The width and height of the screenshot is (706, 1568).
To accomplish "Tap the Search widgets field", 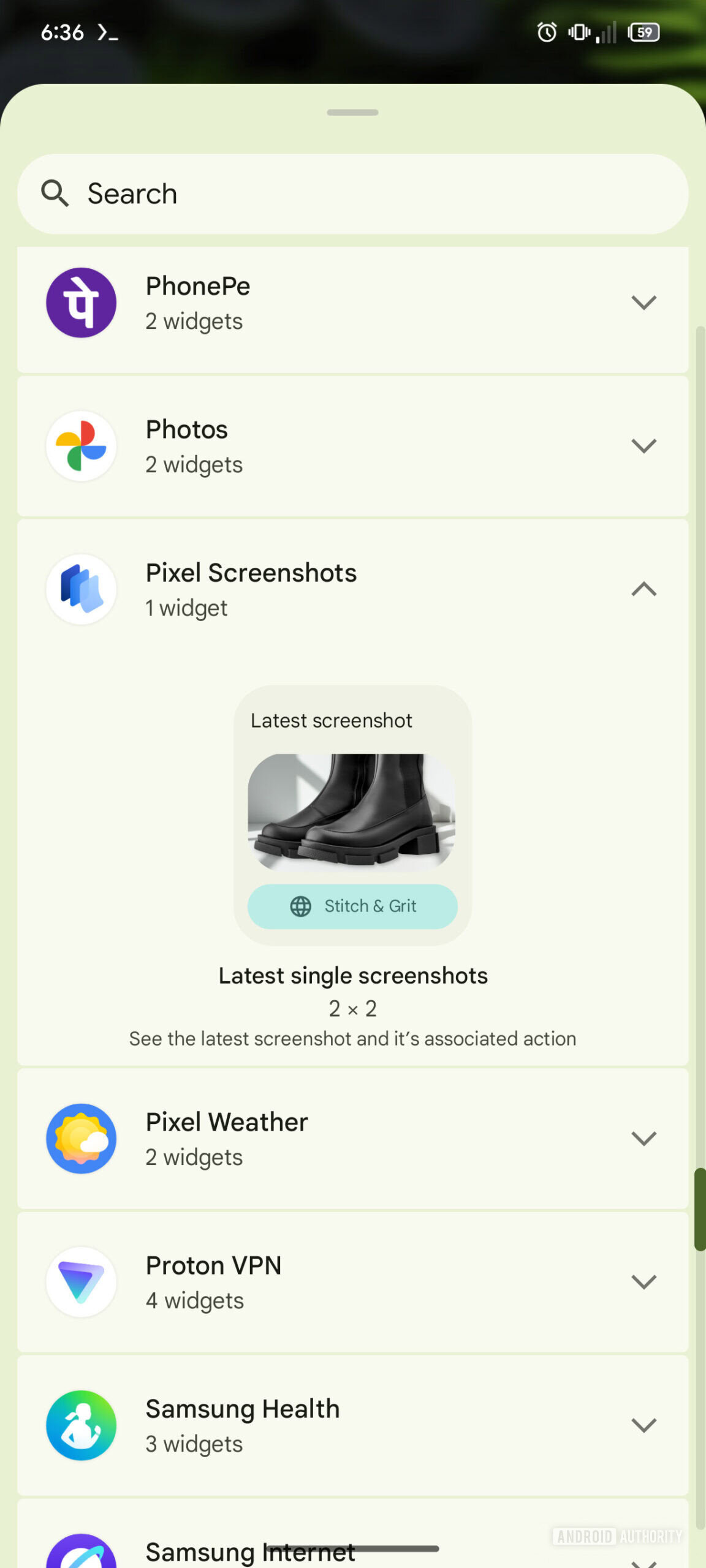I will pyautogui.click(x=352, y=194).
